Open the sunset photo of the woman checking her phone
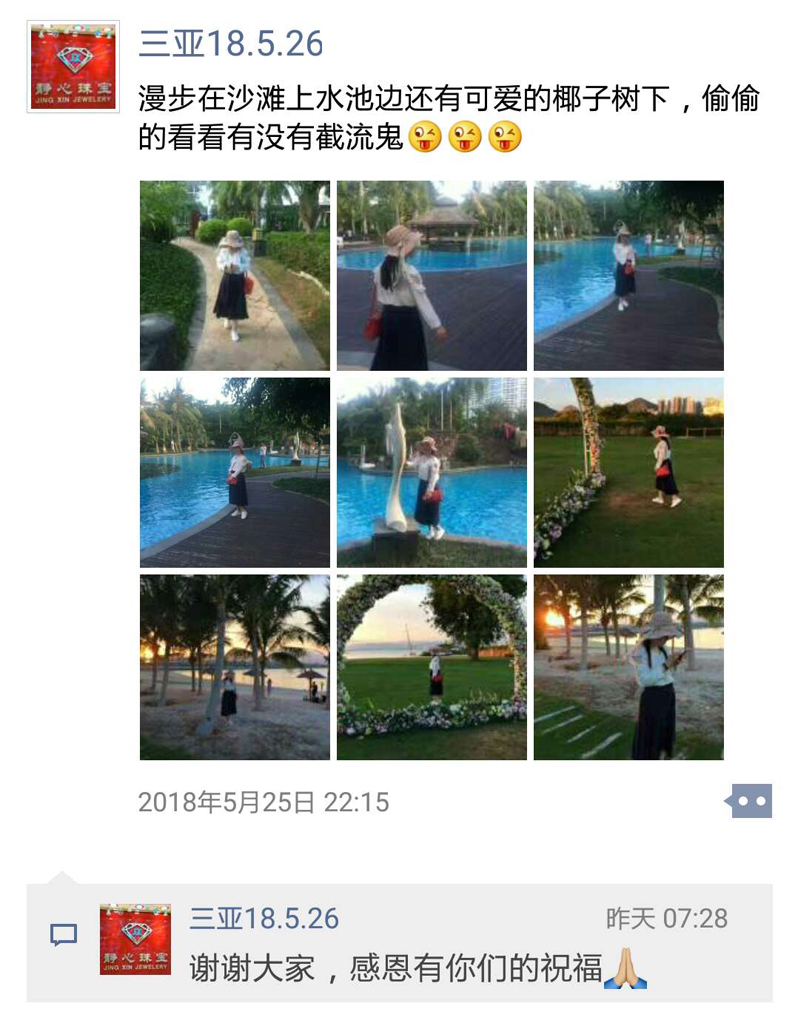This screenshot has width=799, height=1019. [x=628, y=667]
